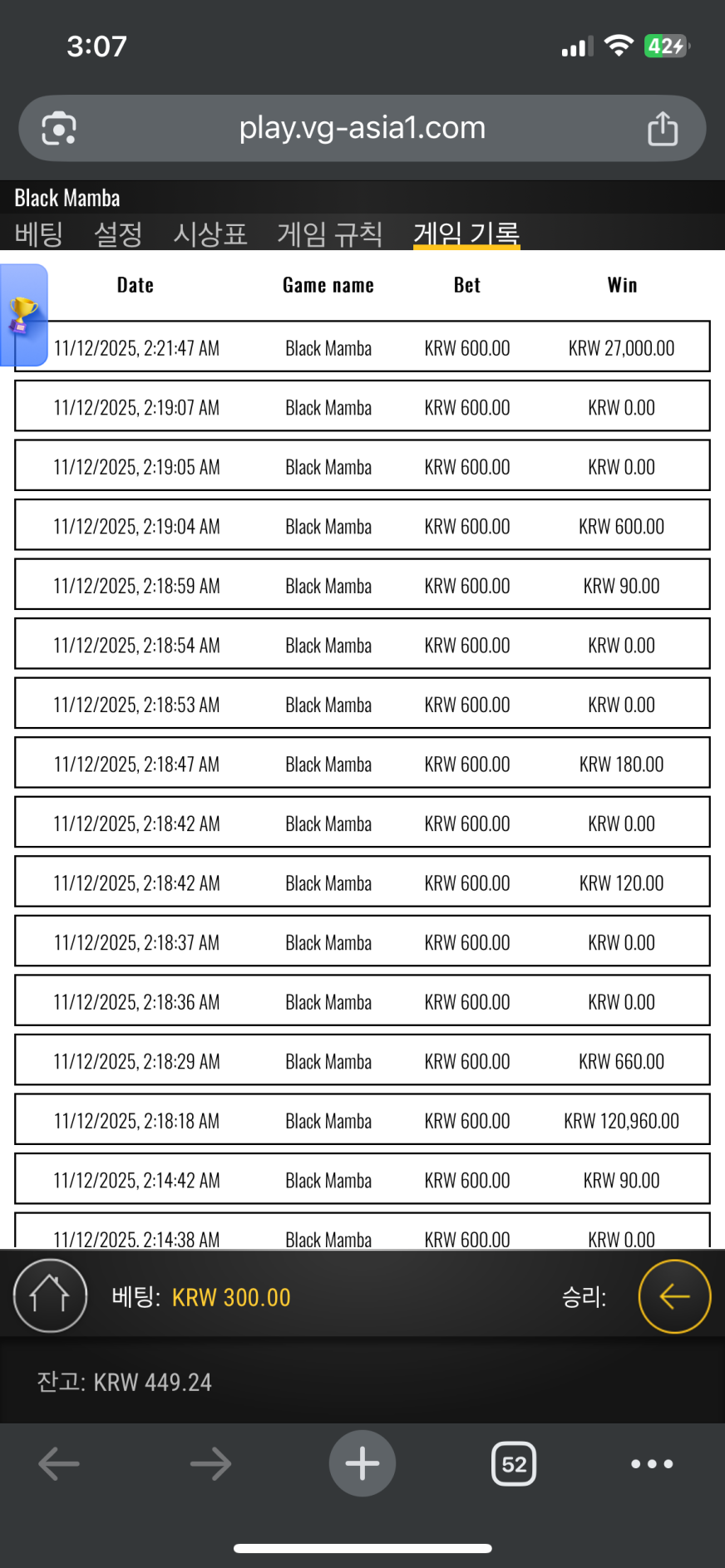Viewport: 725px width, 1568px height.
Task: Open the browser more options menu
Action: (652, 1464)
